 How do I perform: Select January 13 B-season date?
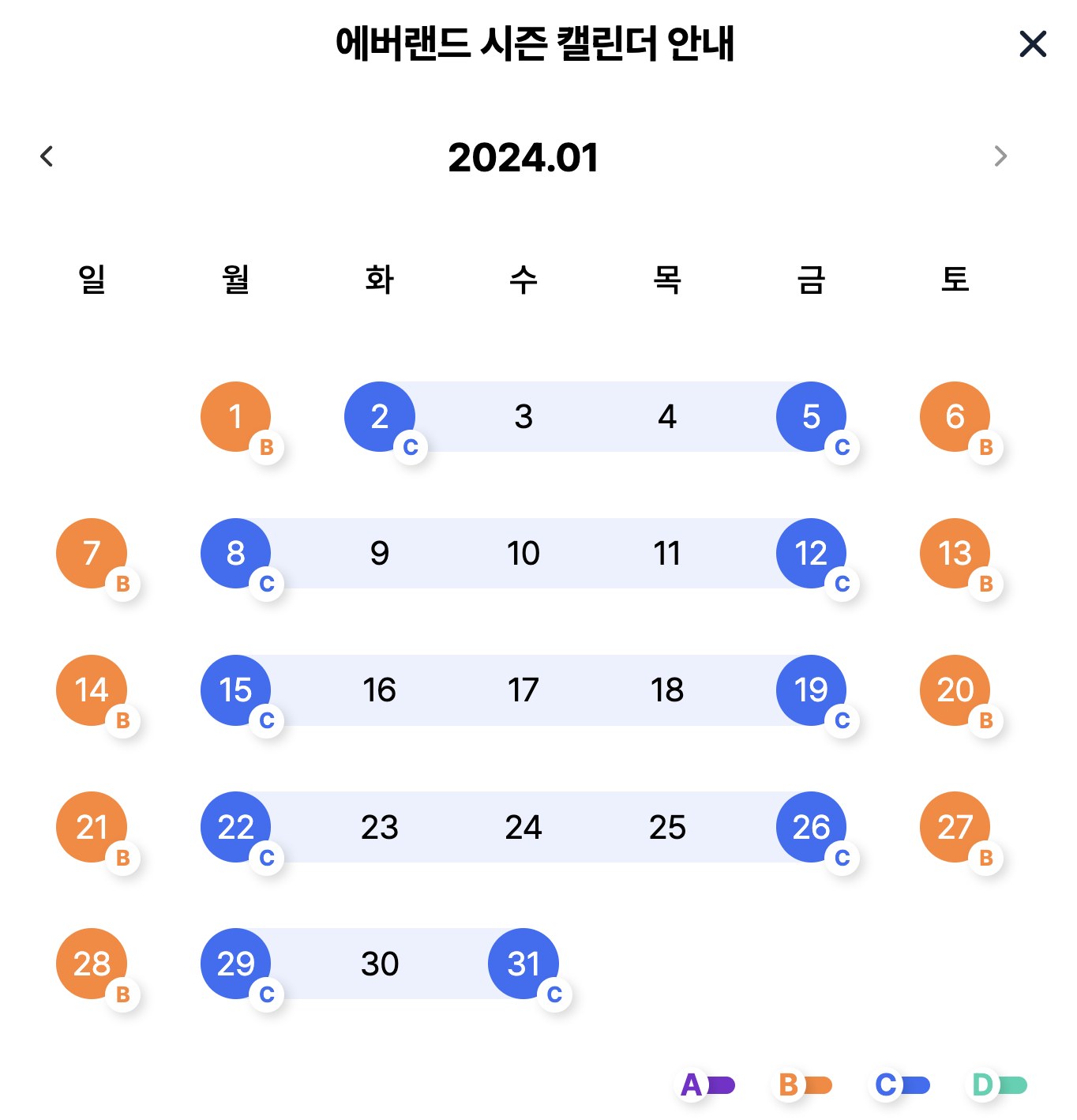[955, 554]
